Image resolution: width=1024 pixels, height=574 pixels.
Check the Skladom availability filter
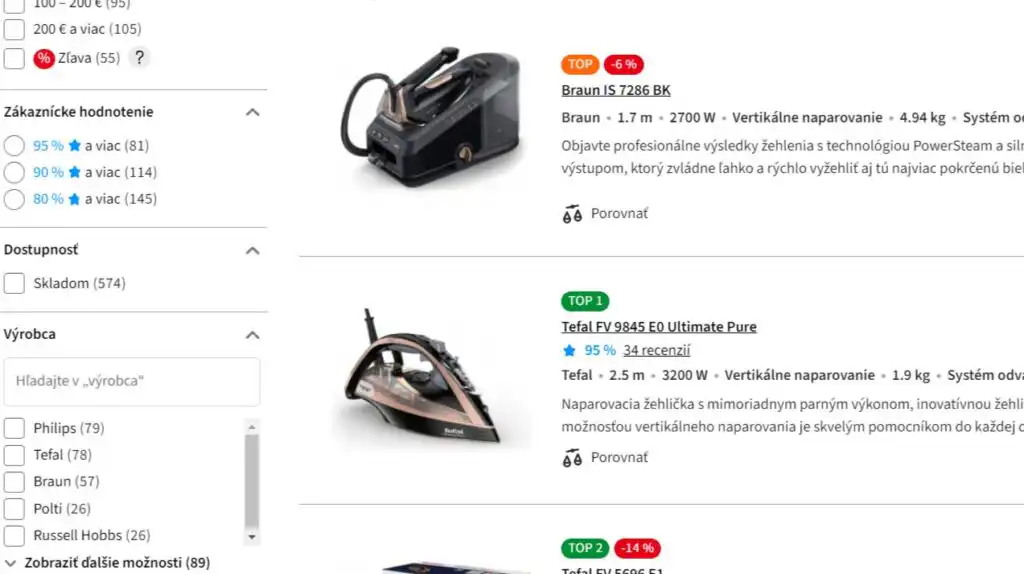tap(14, 284)
